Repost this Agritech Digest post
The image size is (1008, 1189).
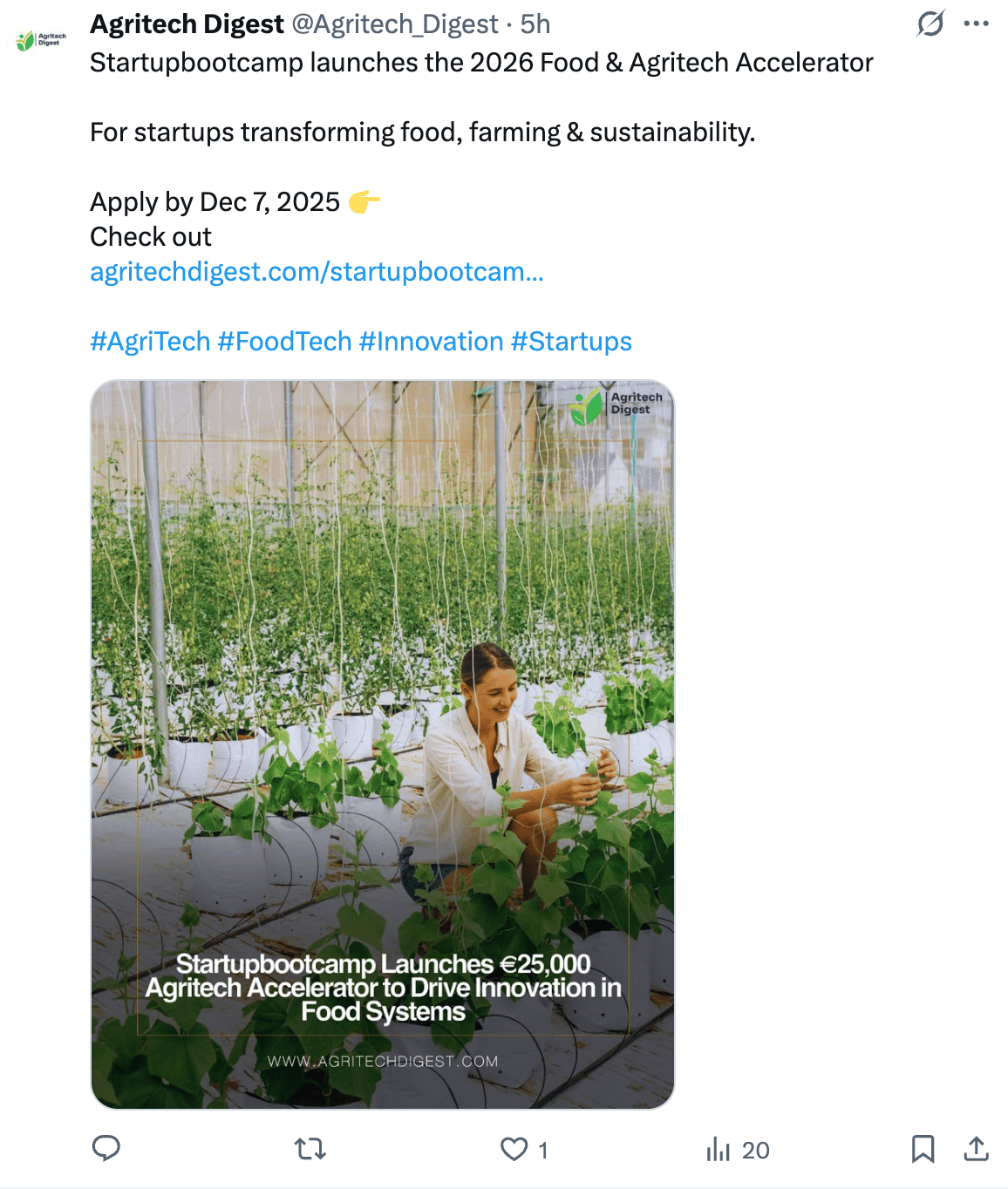[x=310, y=1149]
